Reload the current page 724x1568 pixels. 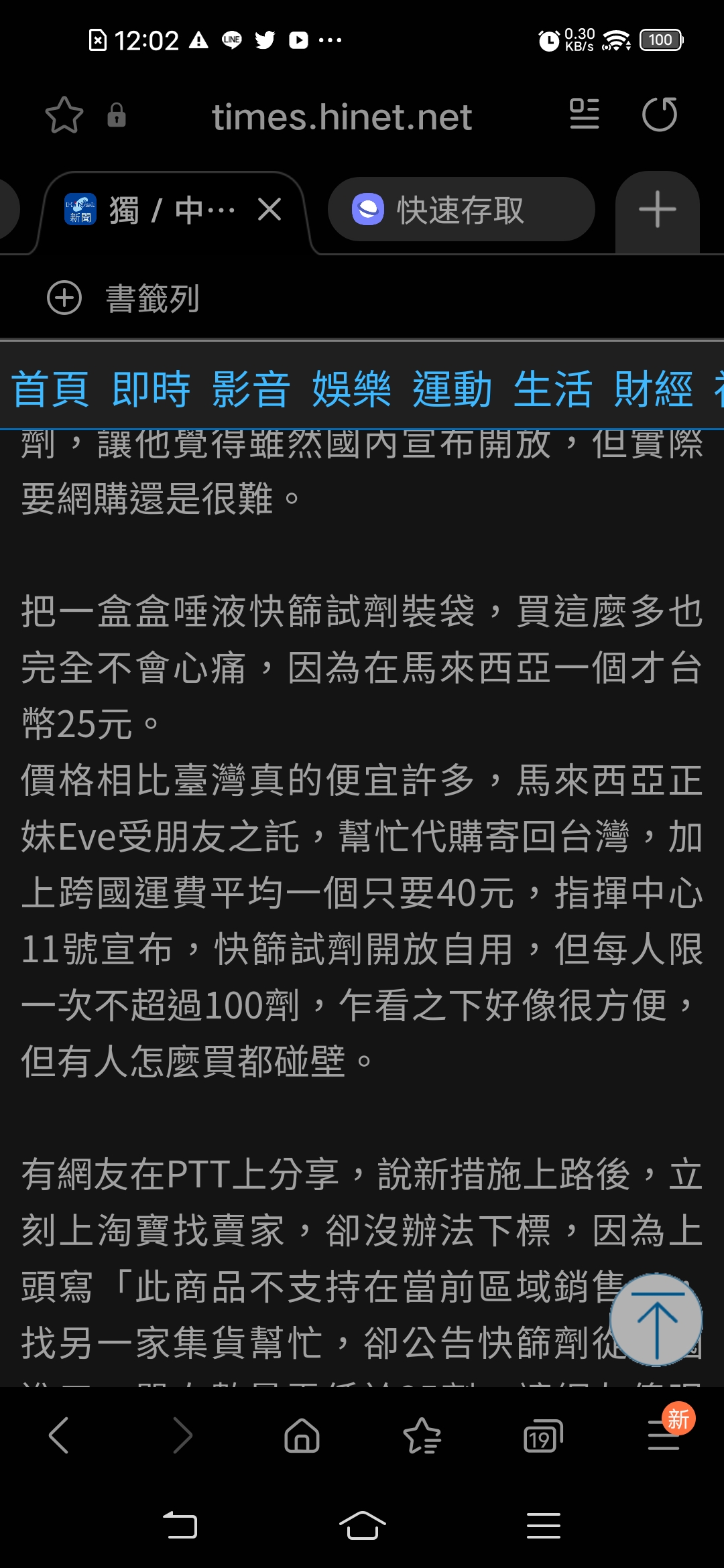pyautogui.click(x=660, y=114)
